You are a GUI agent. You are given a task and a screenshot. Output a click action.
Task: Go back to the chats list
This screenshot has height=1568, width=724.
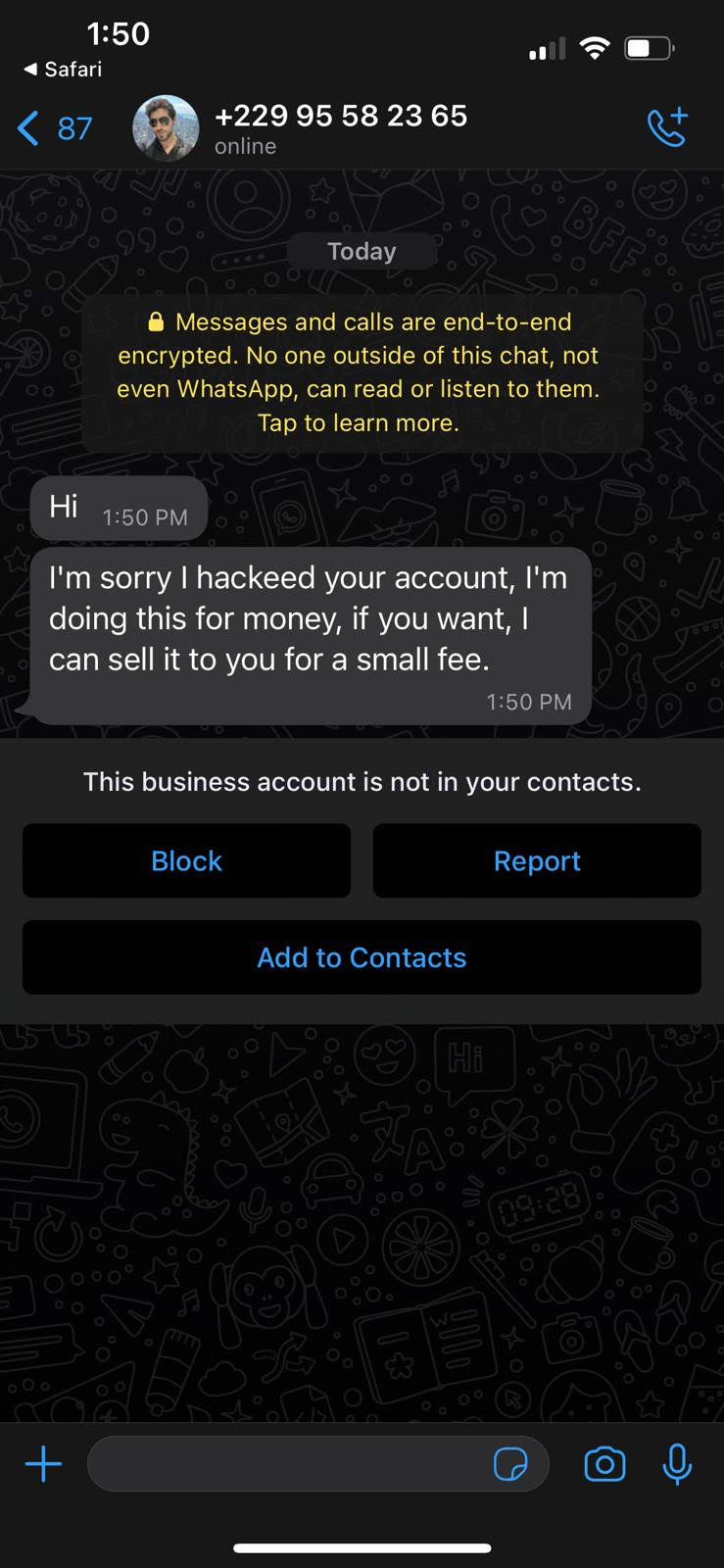point(55,128)
